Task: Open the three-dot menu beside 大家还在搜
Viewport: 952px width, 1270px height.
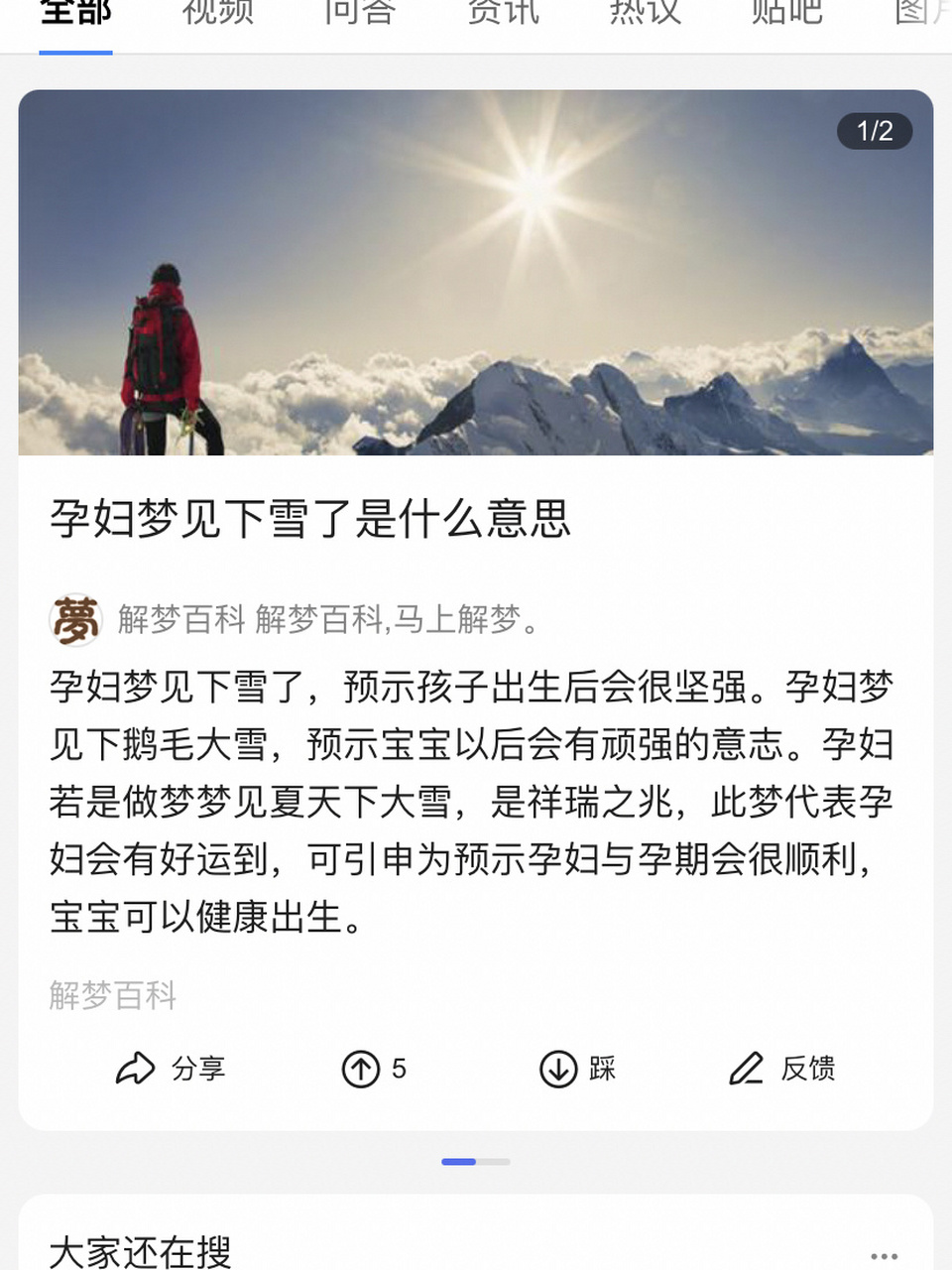Action: coord(886,1255)
